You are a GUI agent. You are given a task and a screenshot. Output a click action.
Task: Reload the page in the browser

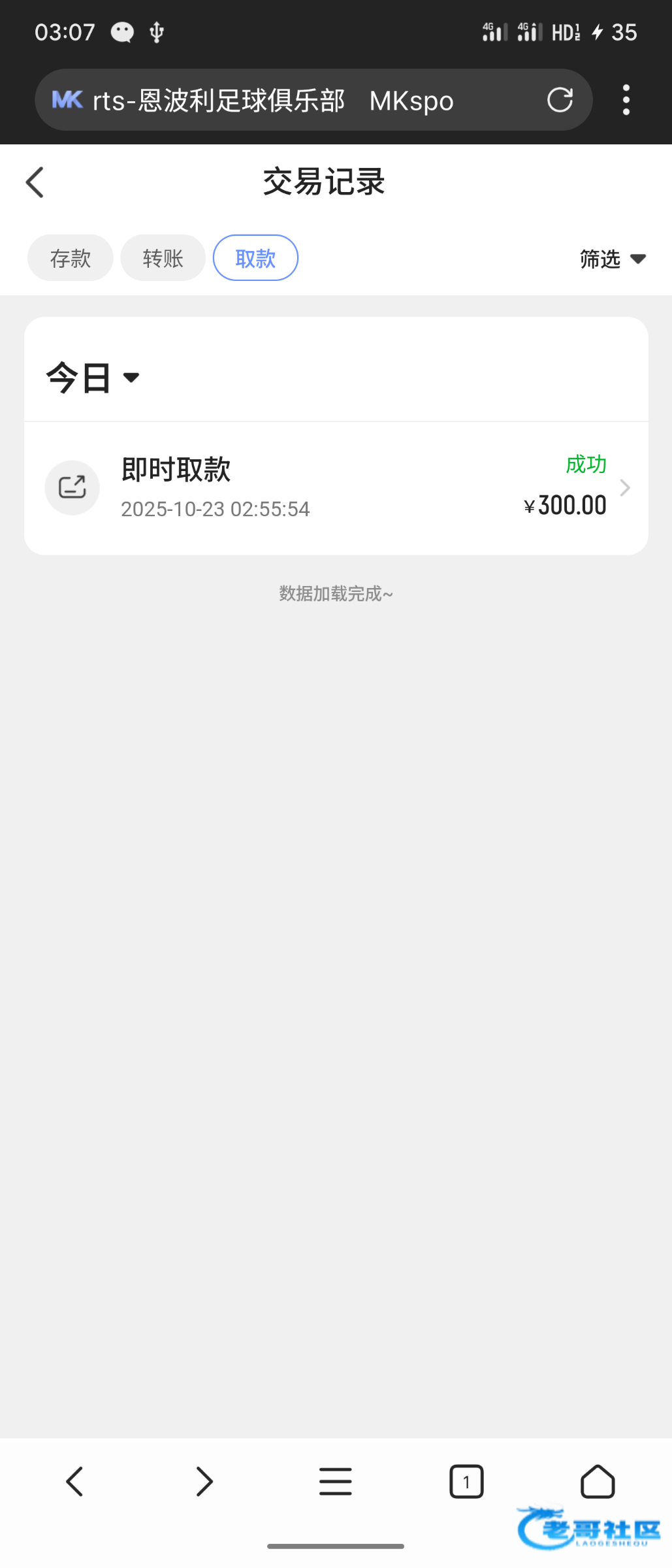(x=560, y=100)
